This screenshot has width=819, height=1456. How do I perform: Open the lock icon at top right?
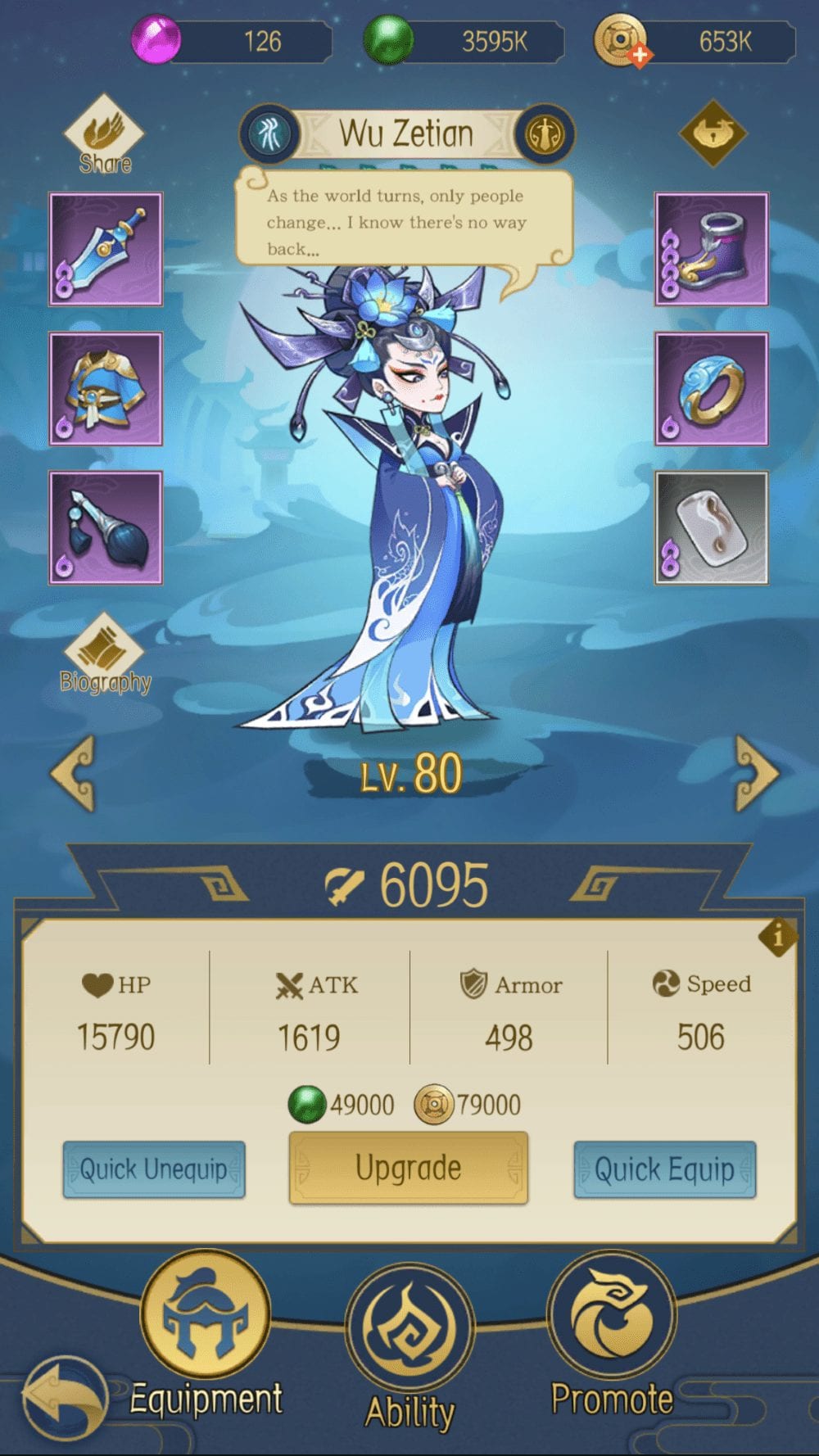coord(713,133)
